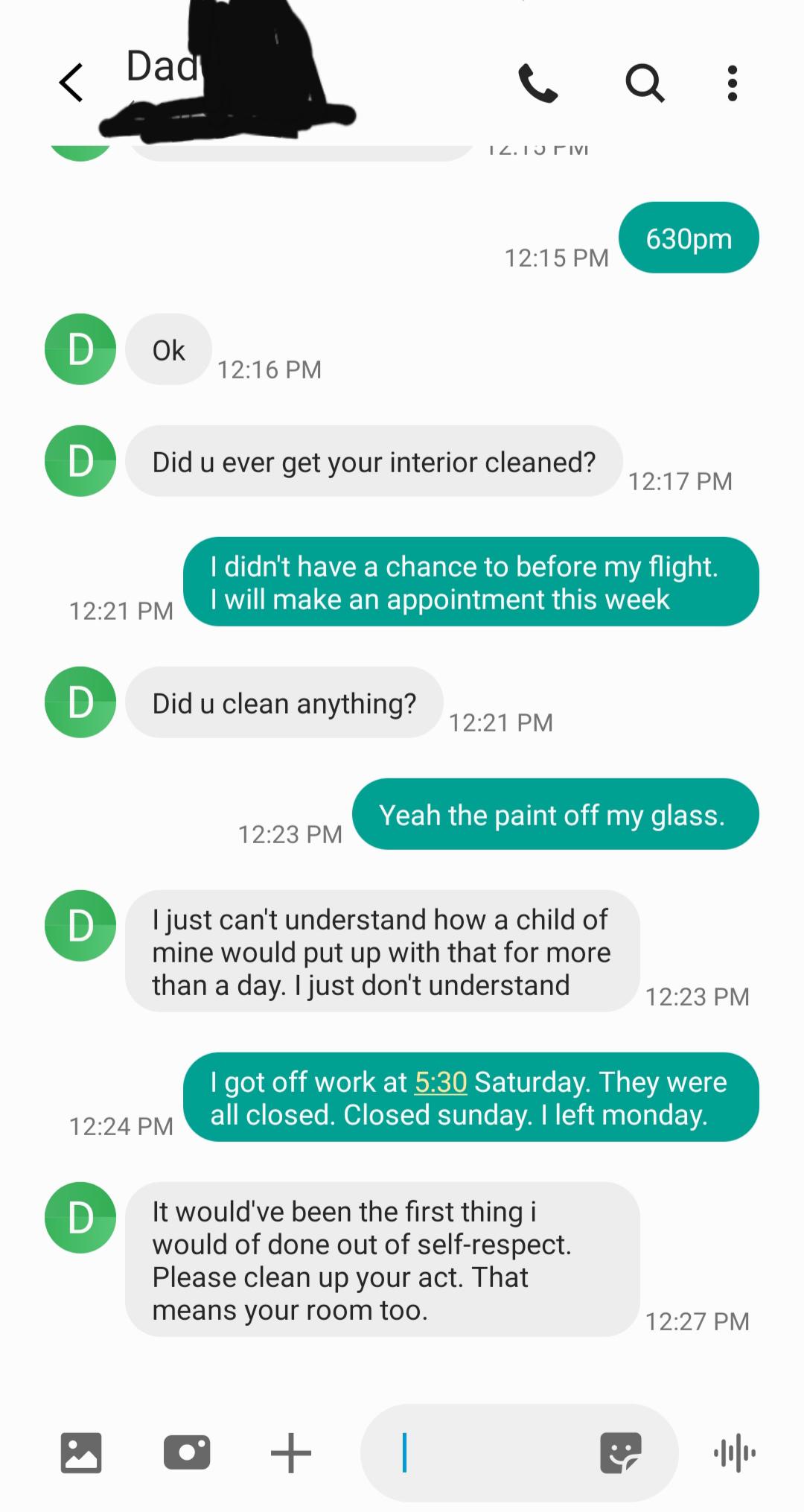Tap the underlined 5:30 time link
Image resolution: width=804 pixels, height=1512 pixels.
click(x=441, y=1081)
